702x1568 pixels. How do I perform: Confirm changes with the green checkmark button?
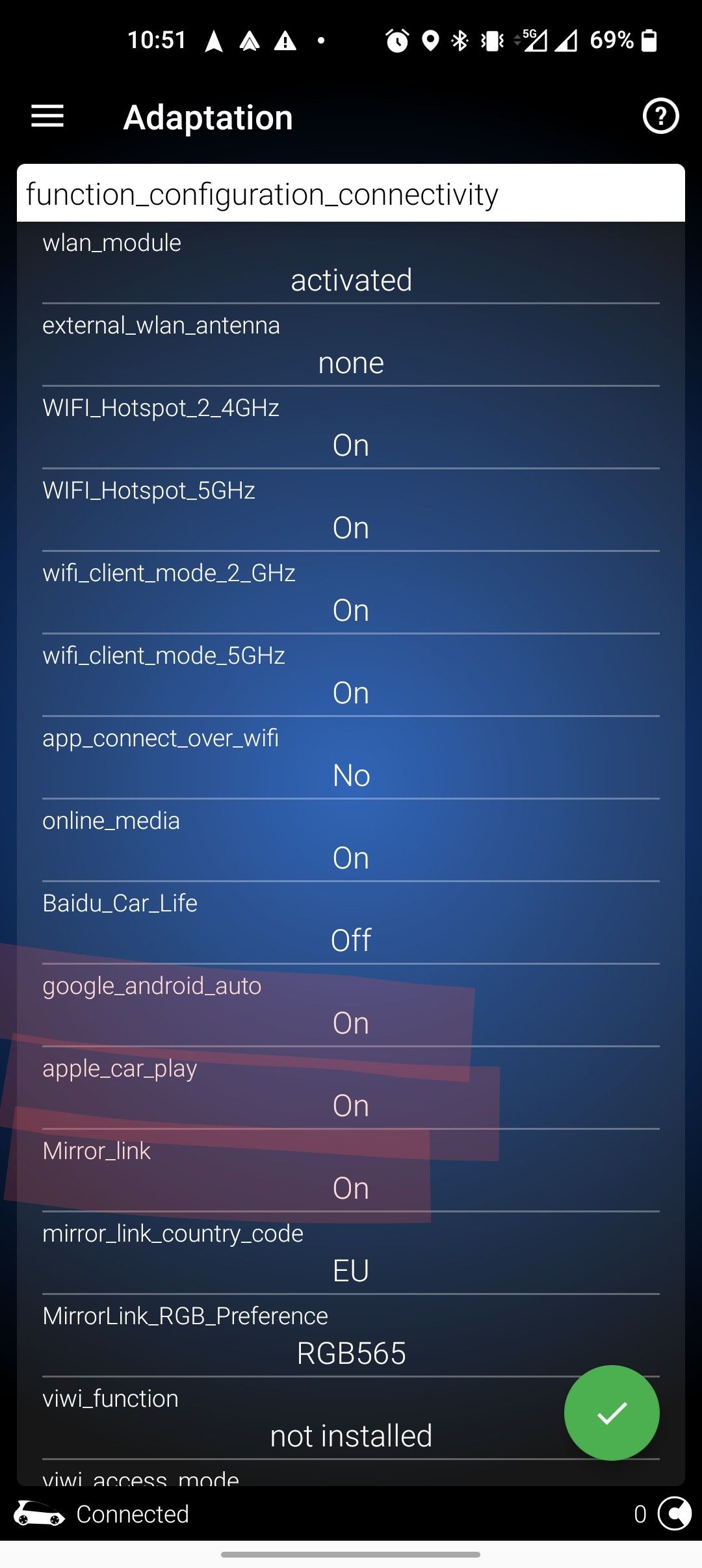pyautogui.click(x=611, y=1412)
